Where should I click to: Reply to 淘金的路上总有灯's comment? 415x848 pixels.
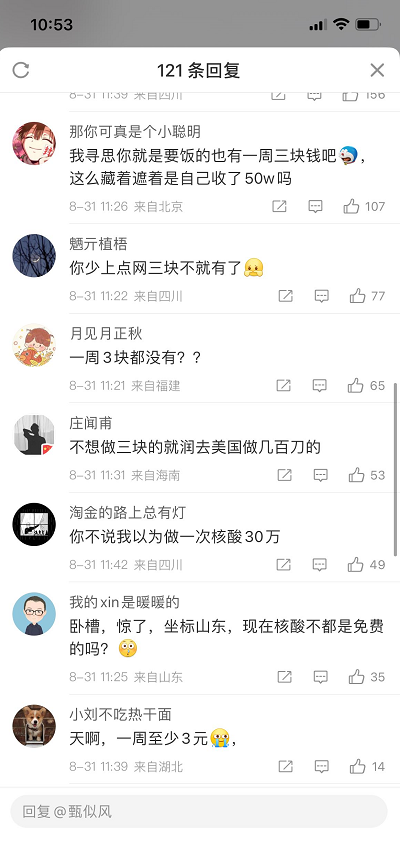click(x=320, y=565)
